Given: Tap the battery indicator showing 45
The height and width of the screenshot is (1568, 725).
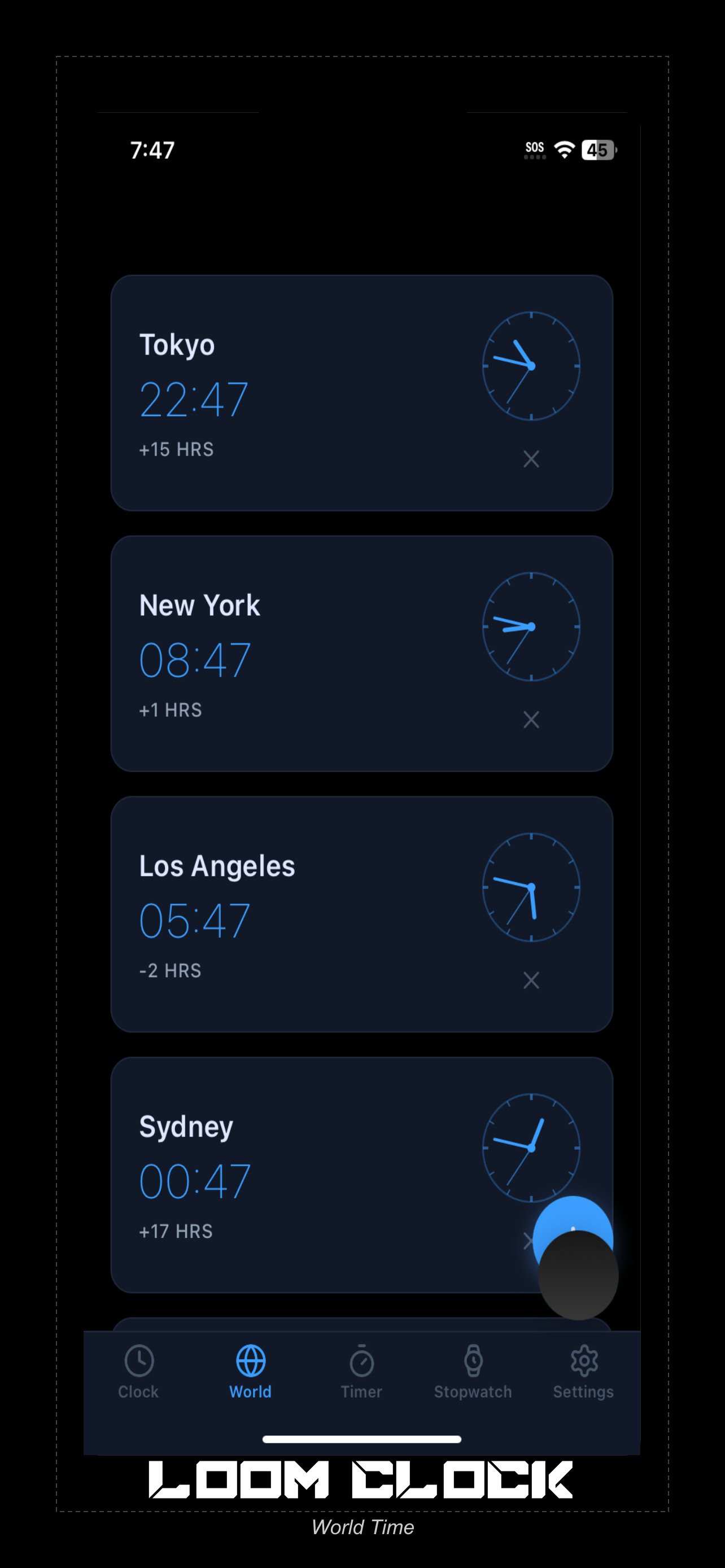Looking at the screenshot, I should 598,149.
